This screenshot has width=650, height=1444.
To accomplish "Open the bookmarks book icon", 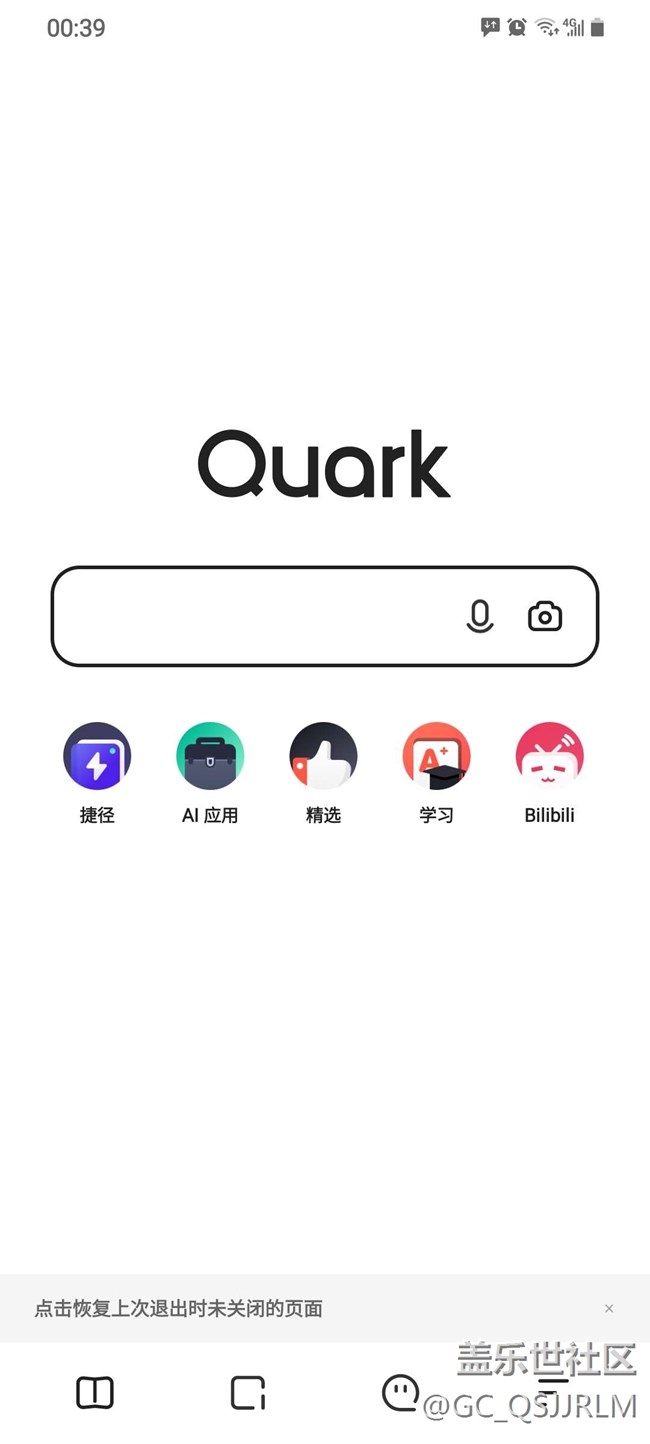I will [x=95, y=1392].
